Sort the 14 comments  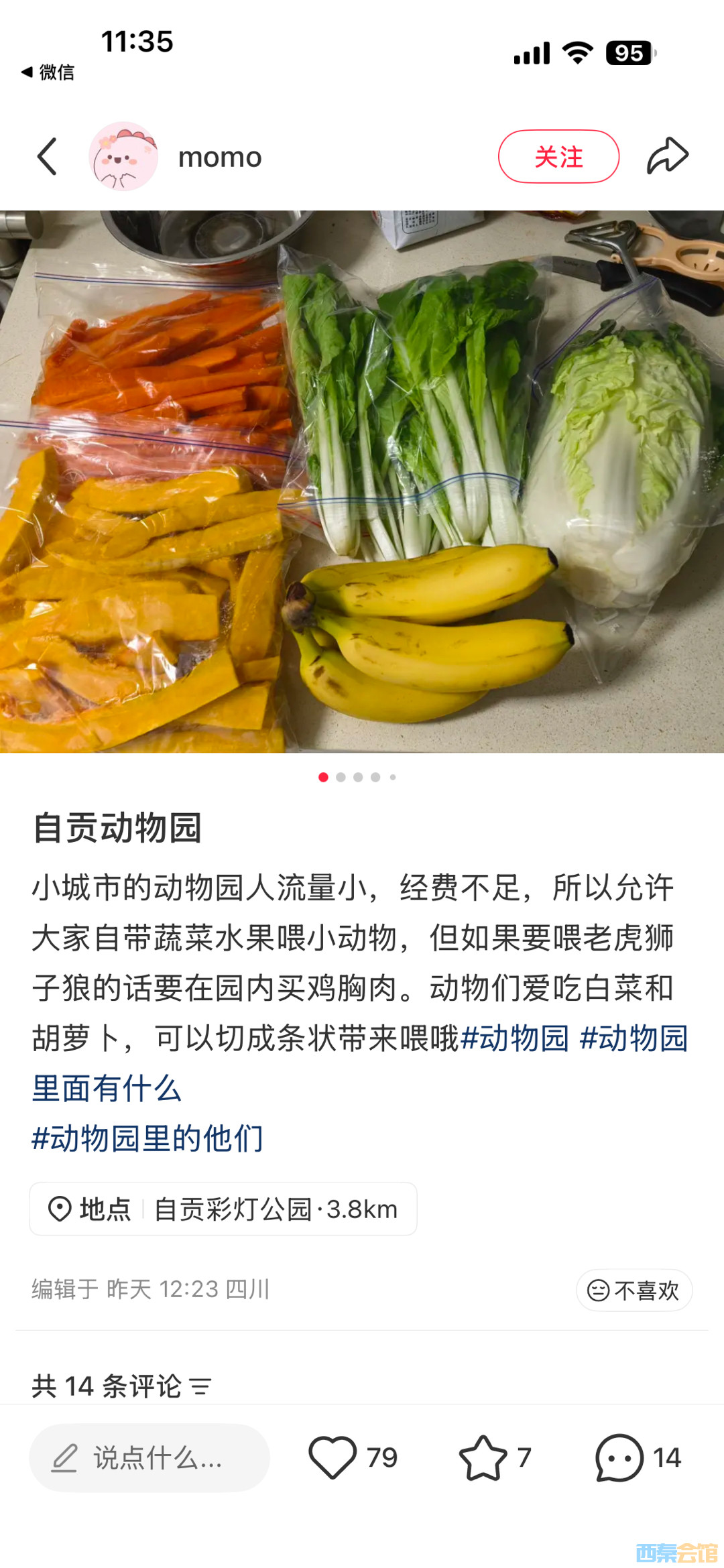[x=200, y=1386]
